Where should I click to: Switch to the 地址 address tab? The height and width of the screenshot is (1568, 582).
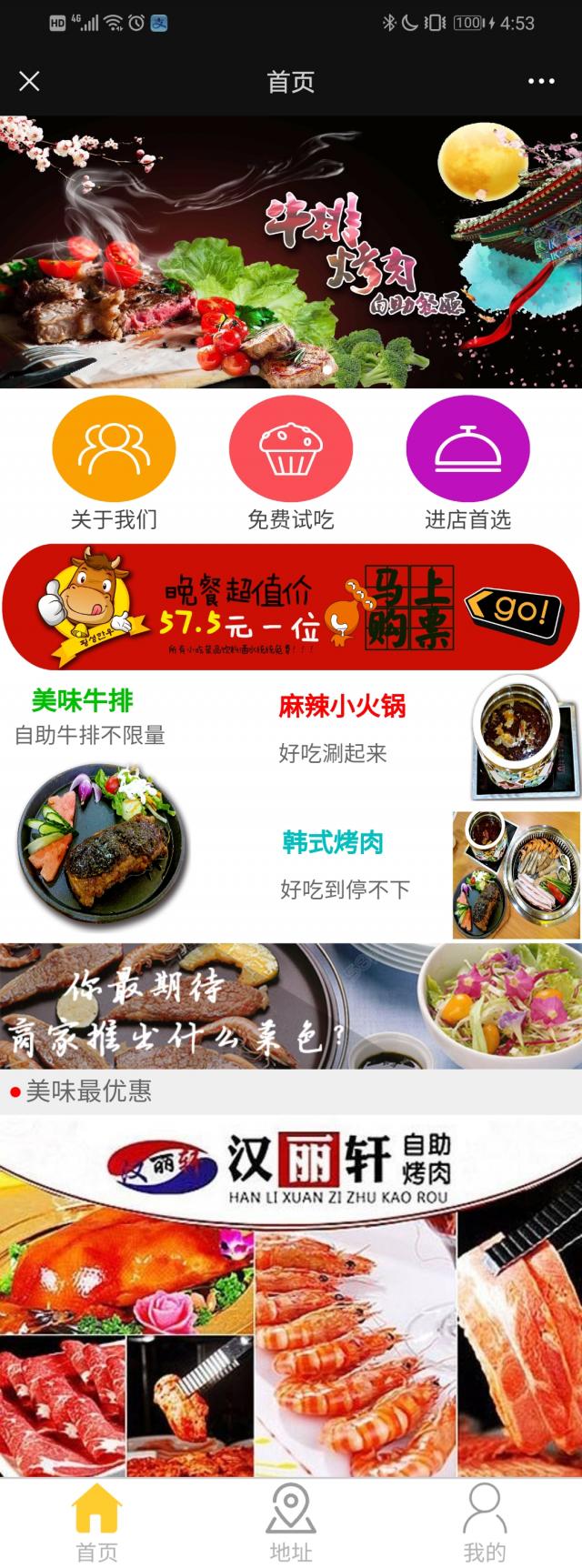pyautogui.click(x=291, y=1522)
